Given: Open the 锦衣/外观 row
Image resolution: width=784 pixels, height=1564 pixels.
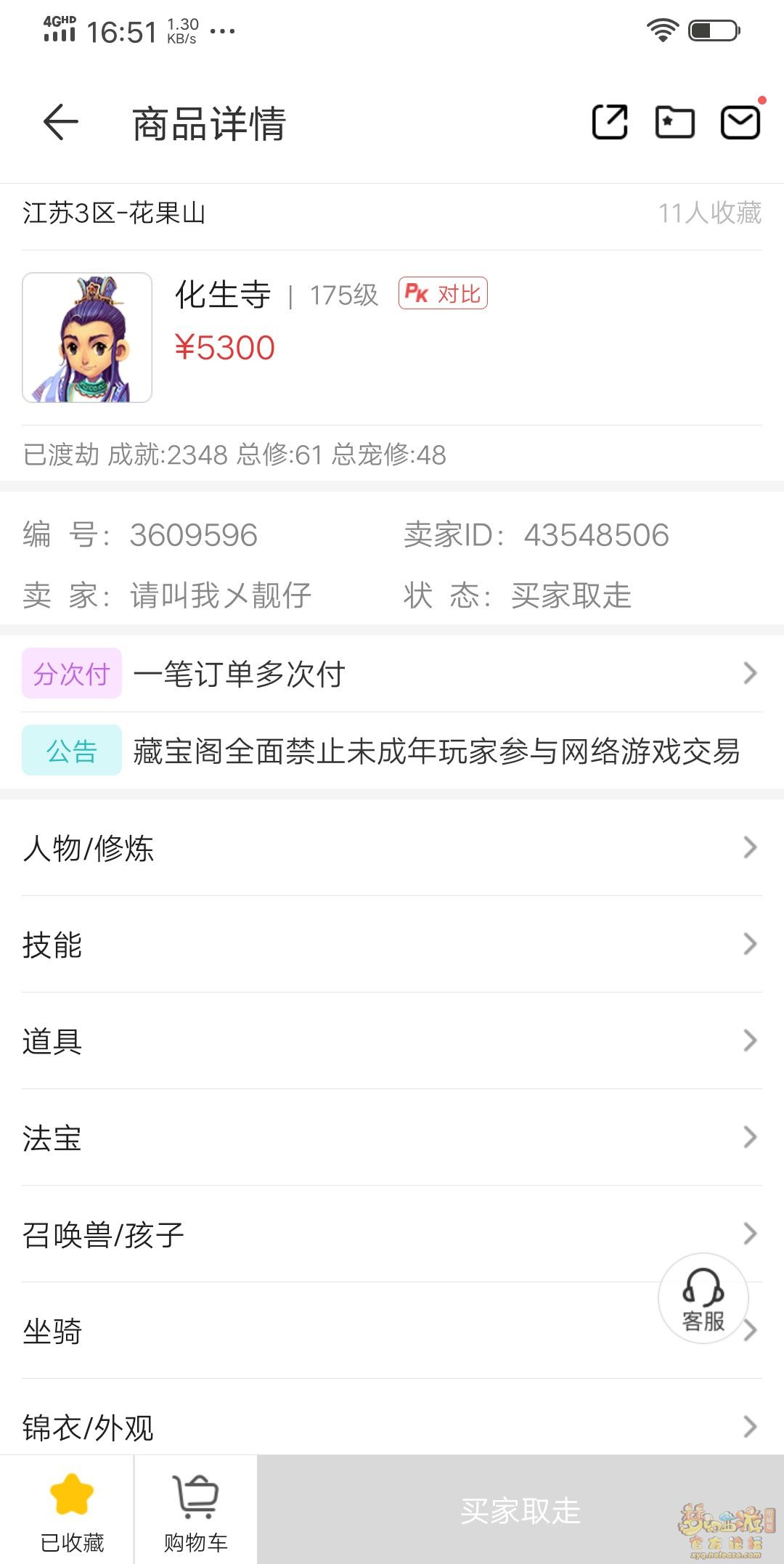Looking at the screenshot, I should [x=392, y=1426].
